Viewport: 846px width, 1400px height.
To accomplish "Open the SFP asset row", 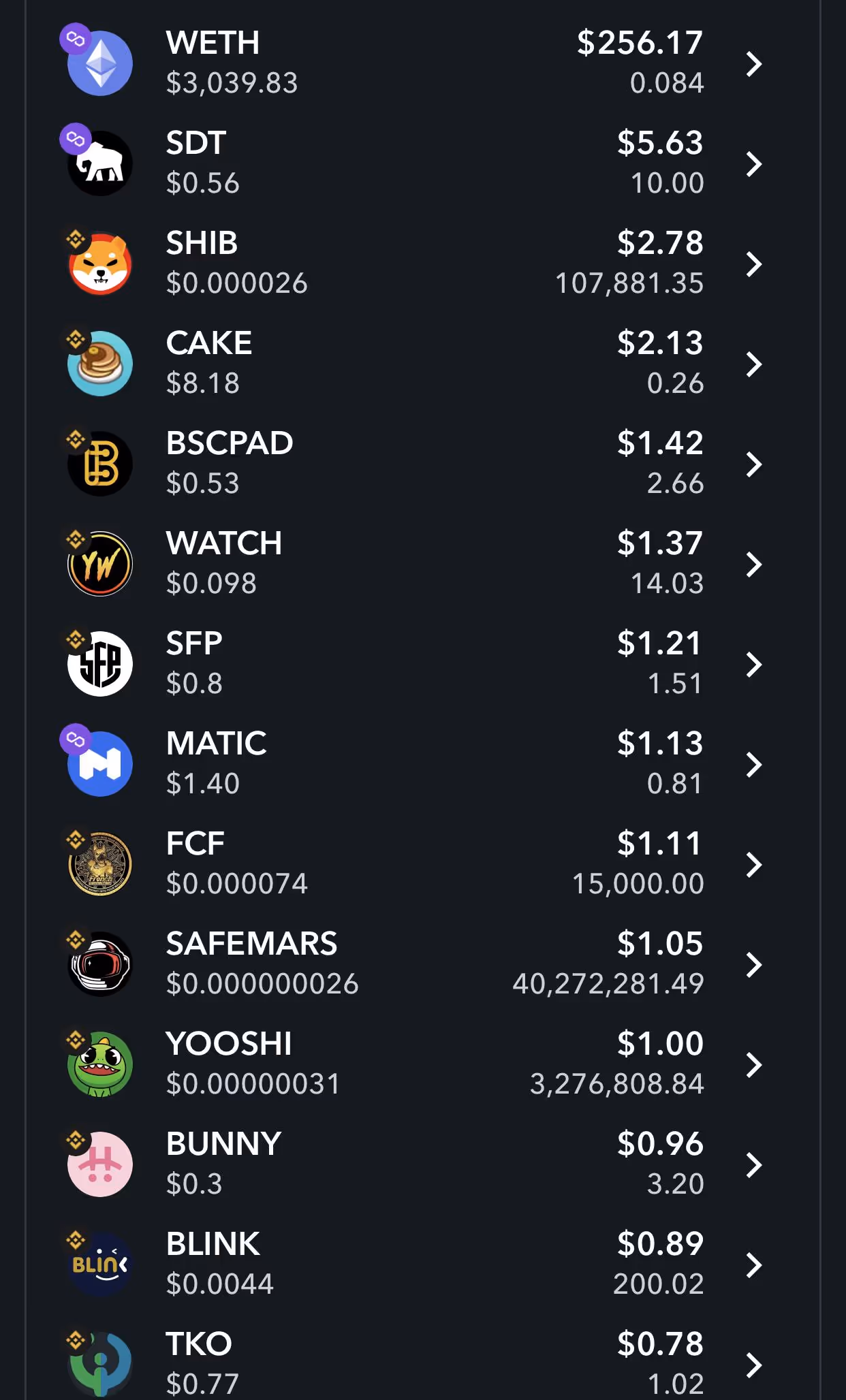I will pos(422,664).
